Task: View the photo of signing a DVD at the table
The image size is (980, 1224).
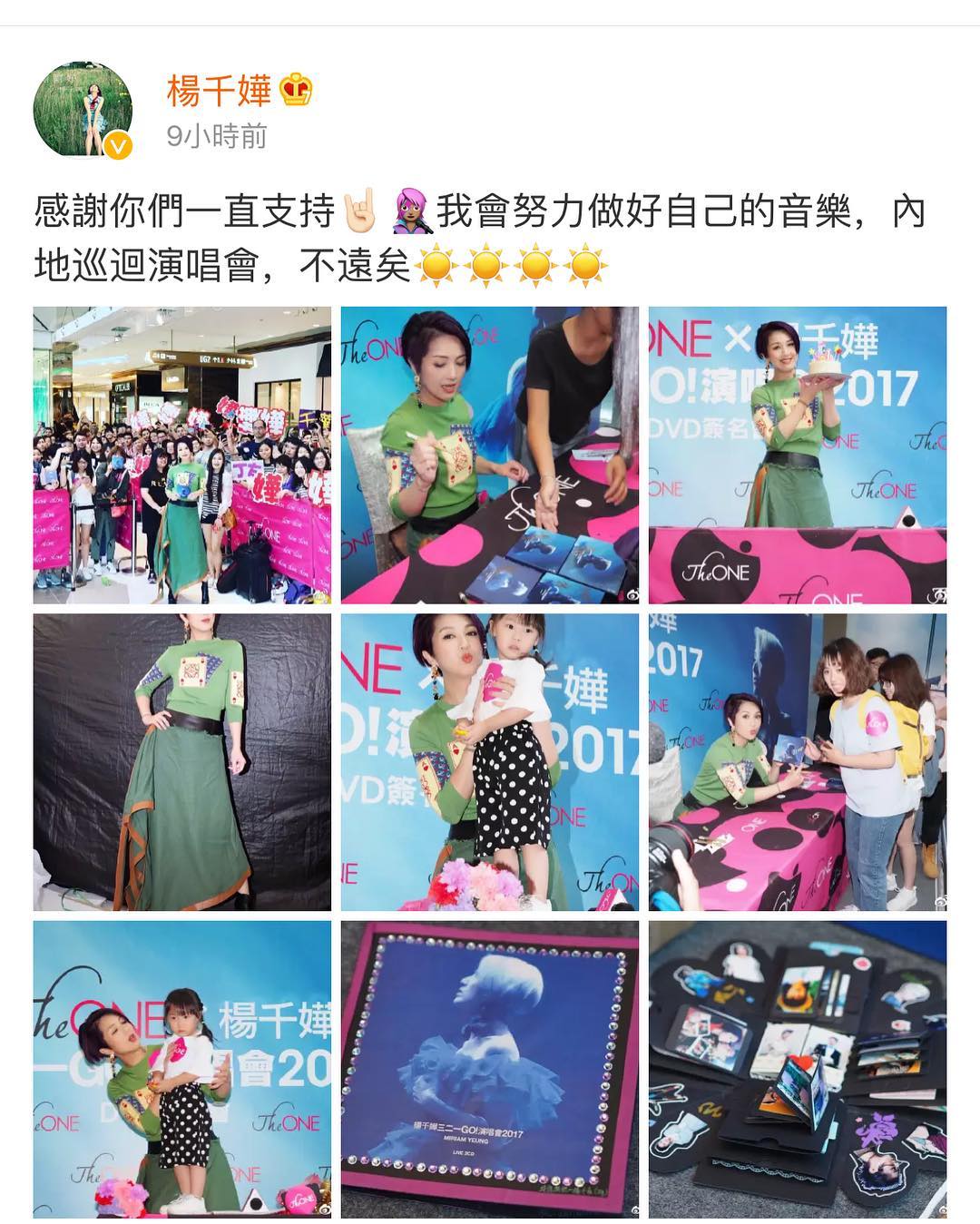Action: tap(489, 455)
